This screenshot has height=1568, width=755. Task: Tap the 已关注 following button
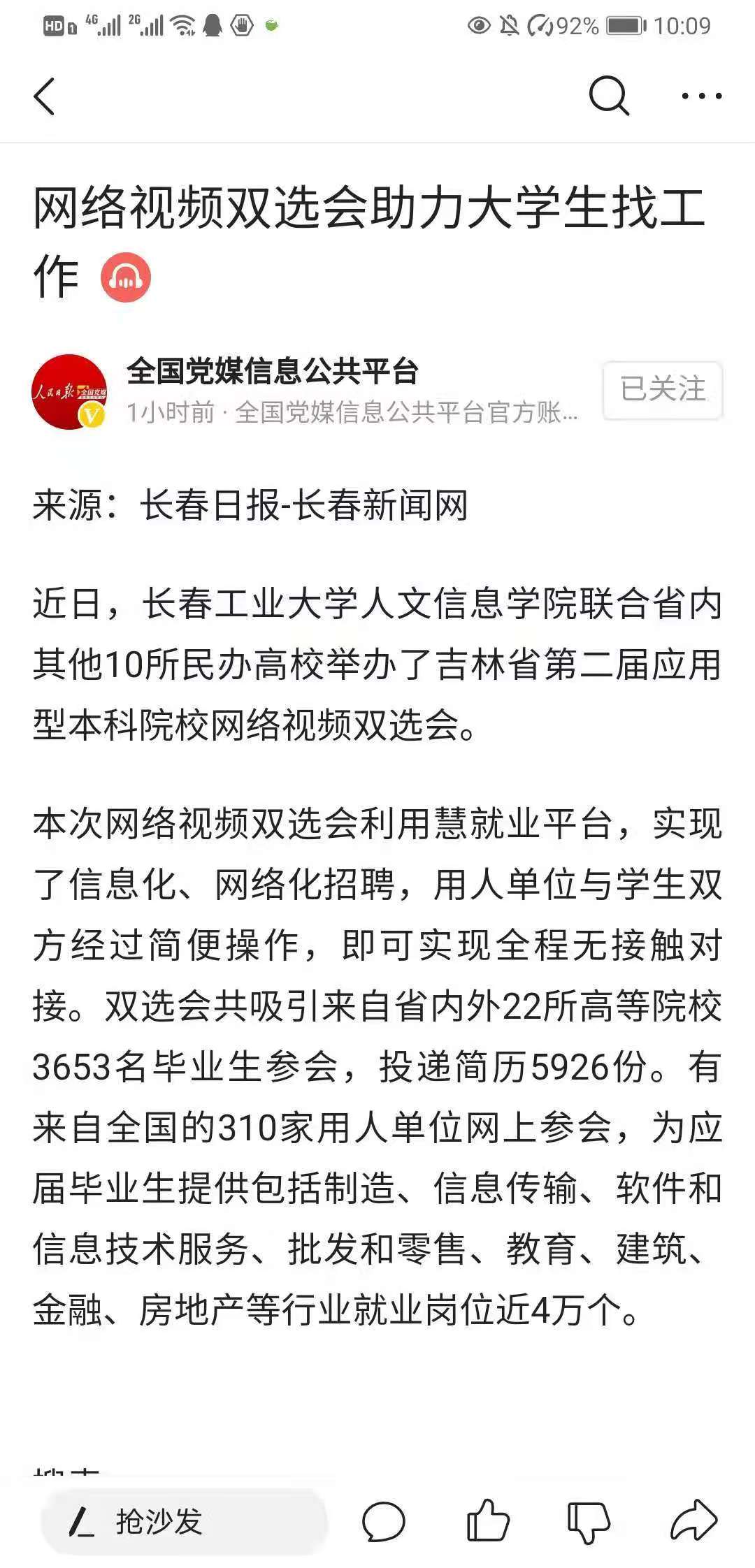[x=662, y=390]
